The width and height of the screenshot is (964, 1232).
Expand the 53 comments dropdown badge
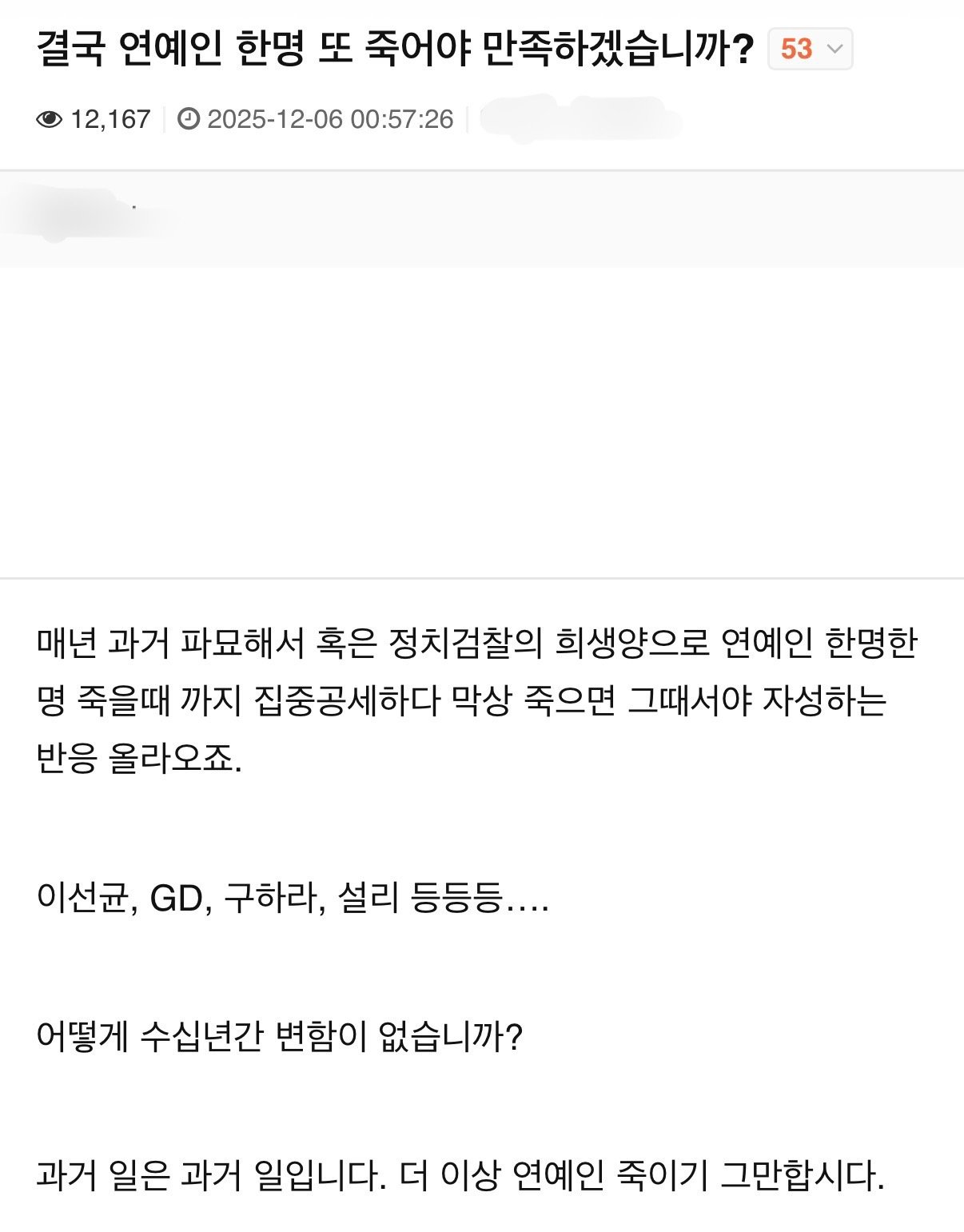pos(810,50)
